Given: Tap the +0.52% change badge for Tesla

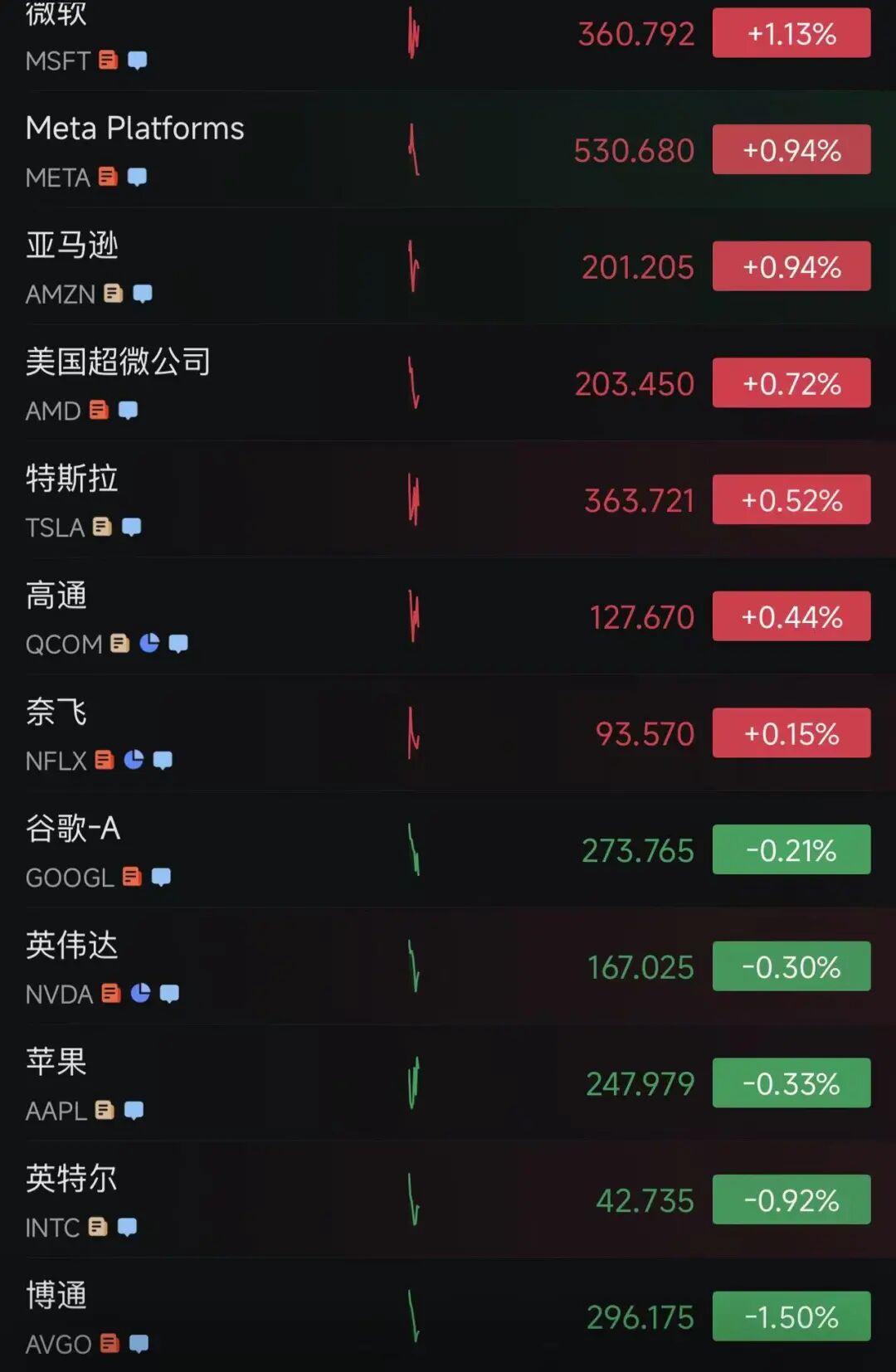Looking at the screenshot, I should [x=791, y=500].
